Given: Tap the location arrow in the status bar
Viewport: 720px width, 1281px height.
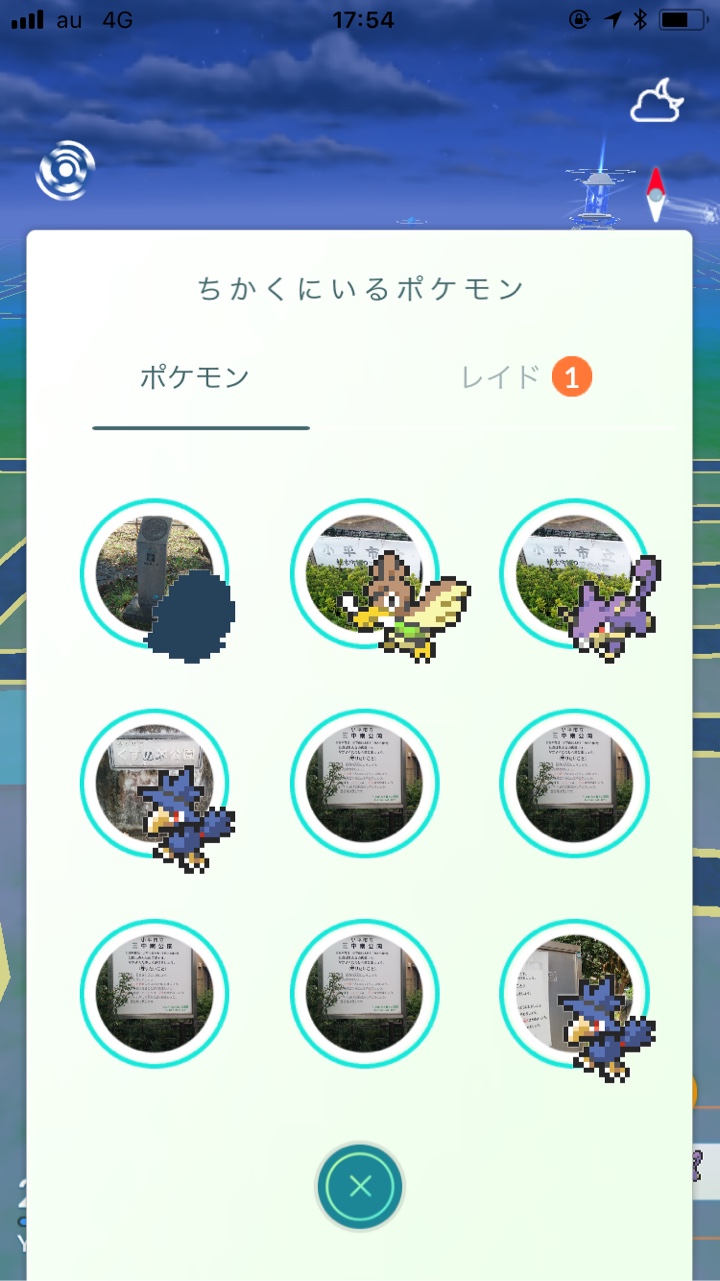Looking at the screenshot, I should coord(612,17).
